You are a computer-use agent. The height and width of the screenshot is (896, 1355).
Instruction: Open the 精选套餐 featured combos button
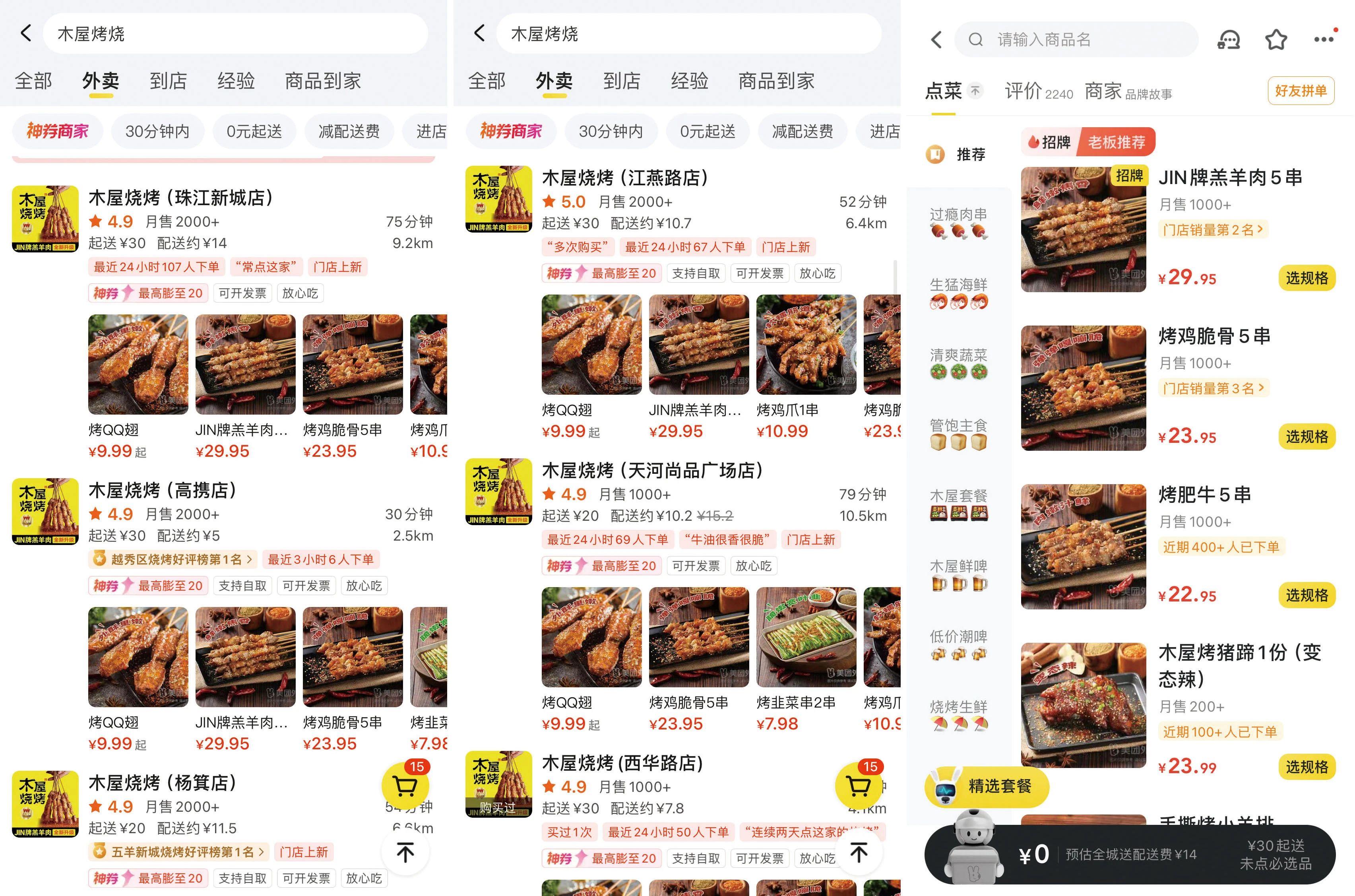(987, 787)
